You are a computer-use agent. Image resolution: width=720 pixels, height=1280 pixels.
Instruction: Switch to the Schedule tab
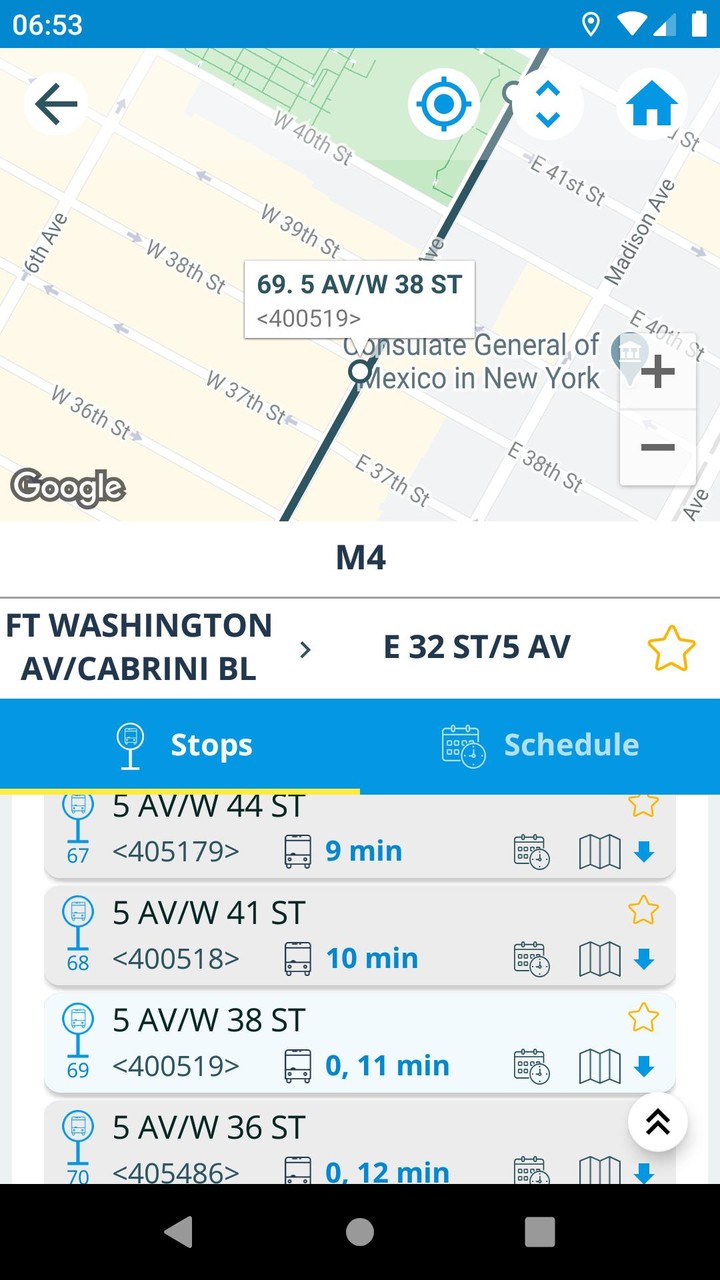[x=540, y=744]
